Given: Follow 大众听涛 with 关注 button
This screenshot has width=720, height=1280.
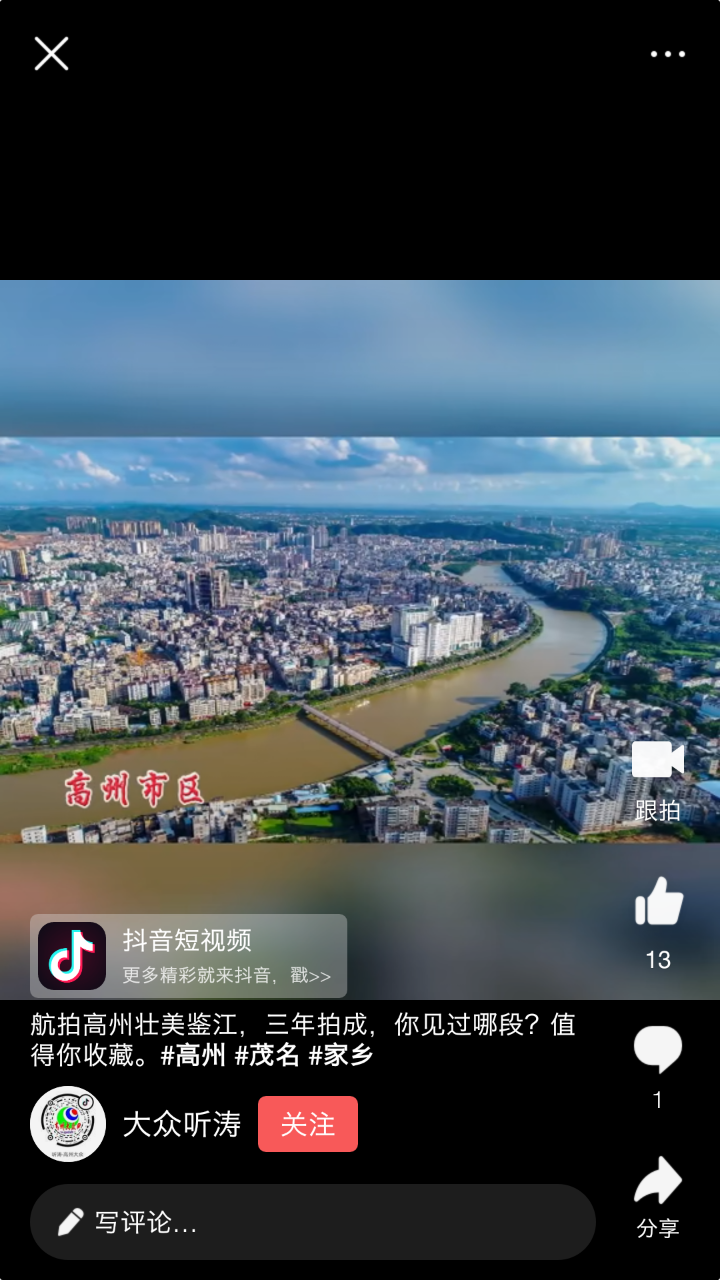Looking at the screenshot, I should pos(307,1124).
